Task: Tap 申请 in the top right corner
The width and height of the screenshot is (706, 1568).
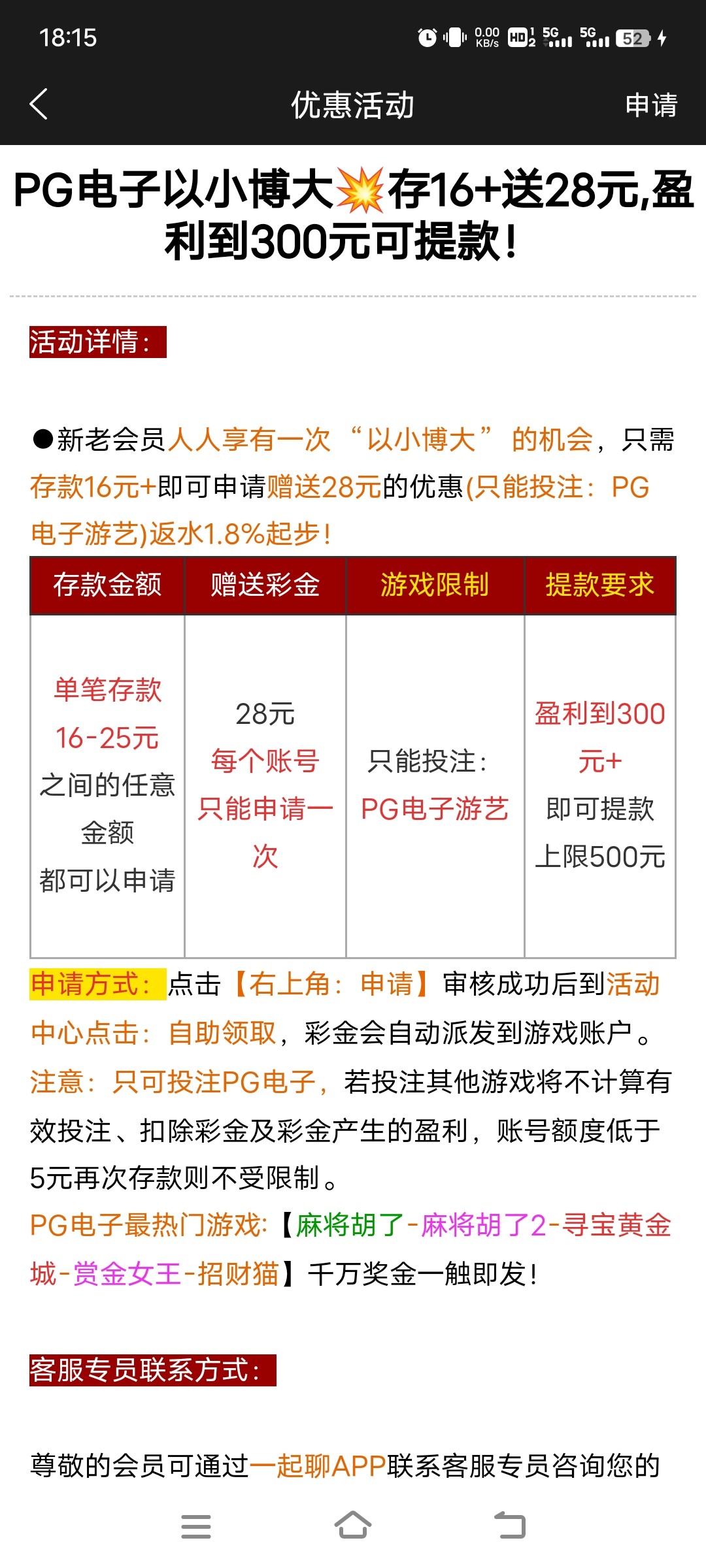Action: [650, 105]
